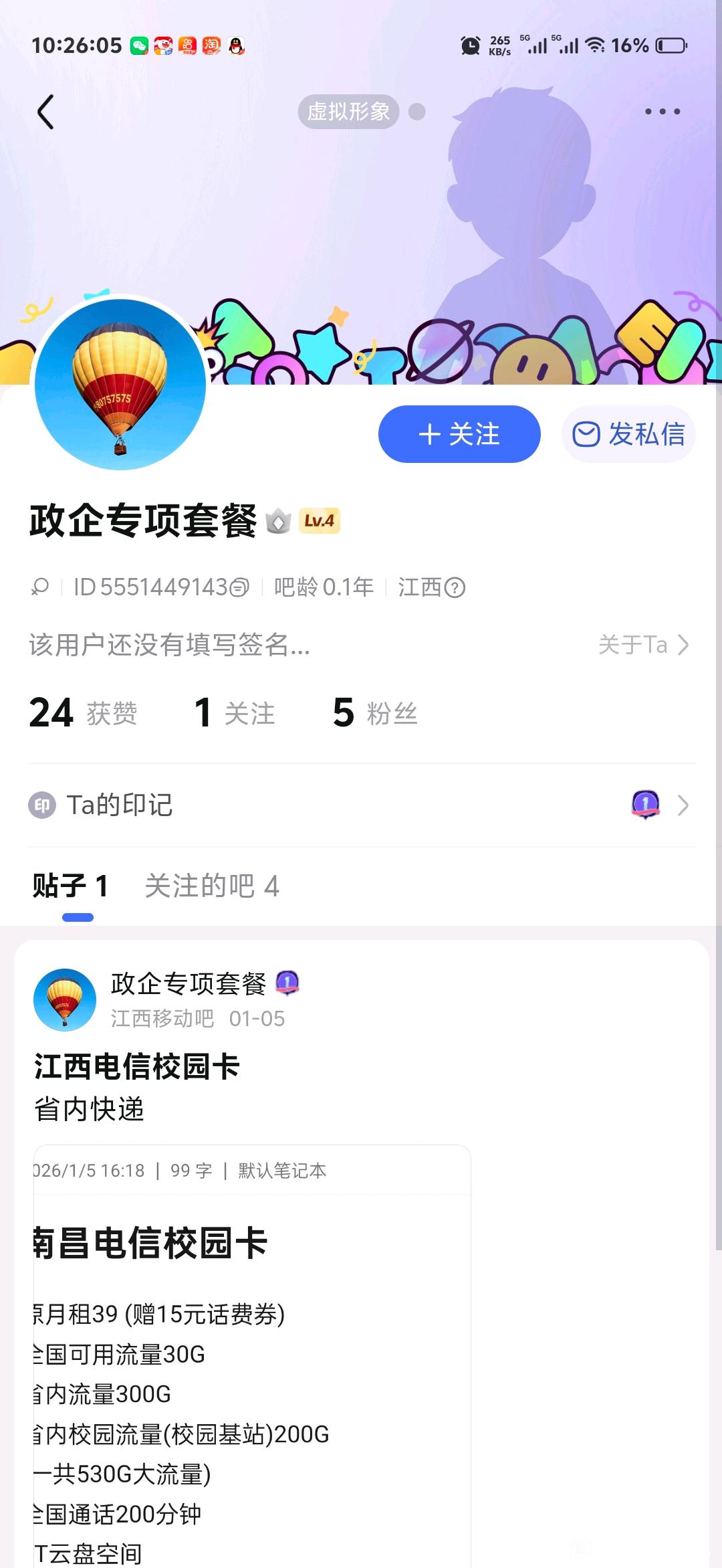This screenshot has width=722, height=1568.
Task: Go back using the top-left arrow
Action: click(45, 112)
